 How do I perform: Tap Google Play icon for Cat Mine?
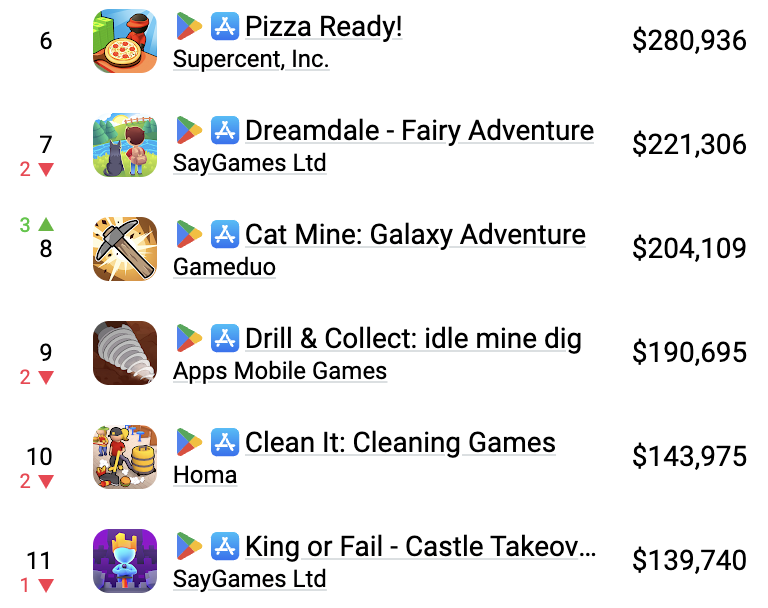point(188,235)
